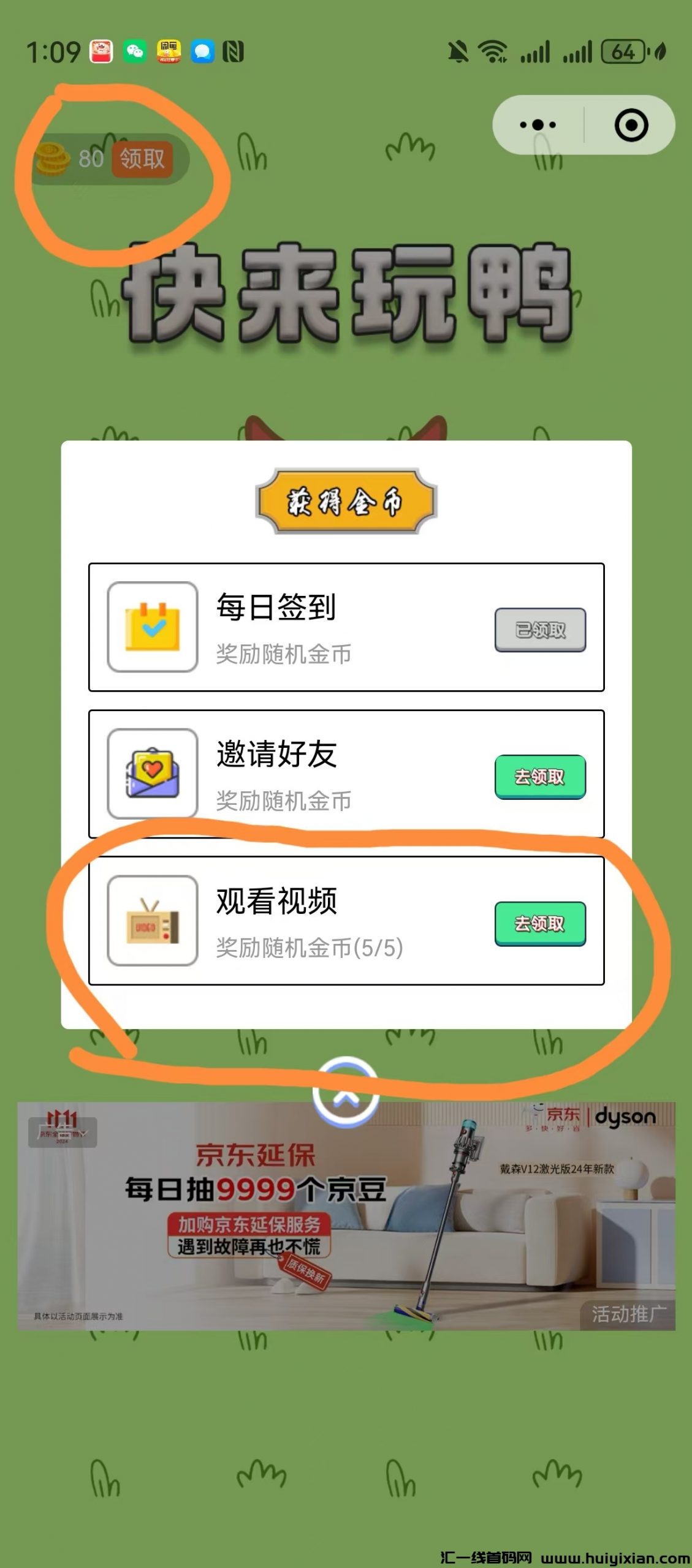Click the capsule target close icon
The image size is (692, 1568).
[631, 124]
